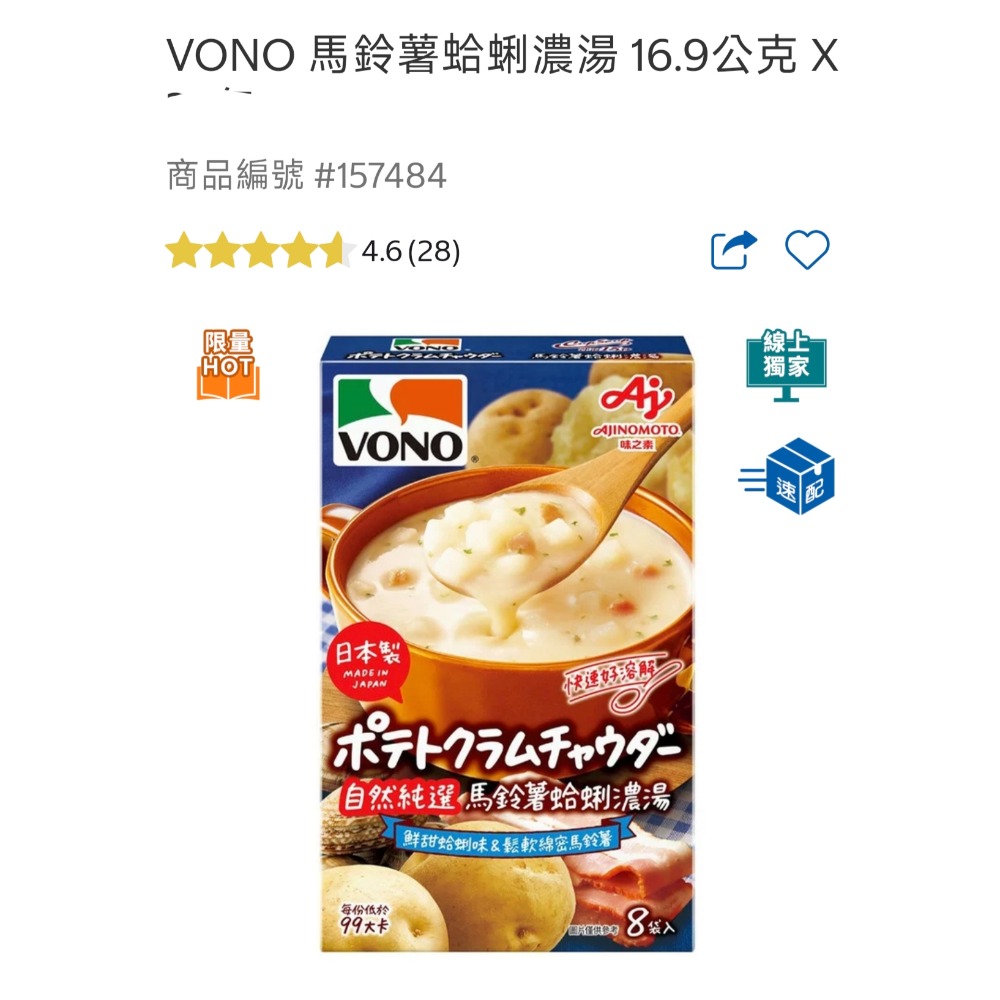Add the product to wishlist with heart icon
1000x1000 pixels.
807,250
